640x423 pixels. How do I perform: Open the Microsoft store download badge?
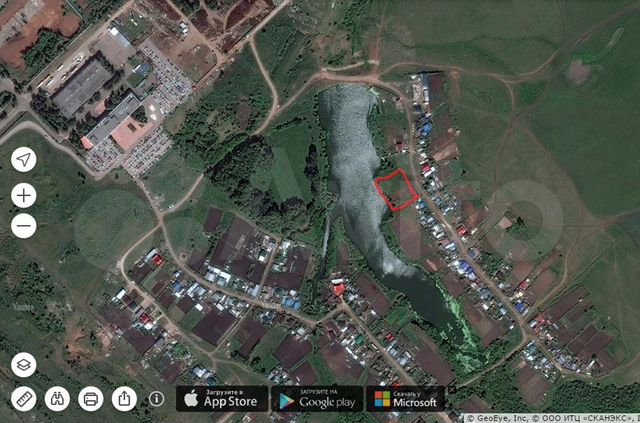(406, 398)
